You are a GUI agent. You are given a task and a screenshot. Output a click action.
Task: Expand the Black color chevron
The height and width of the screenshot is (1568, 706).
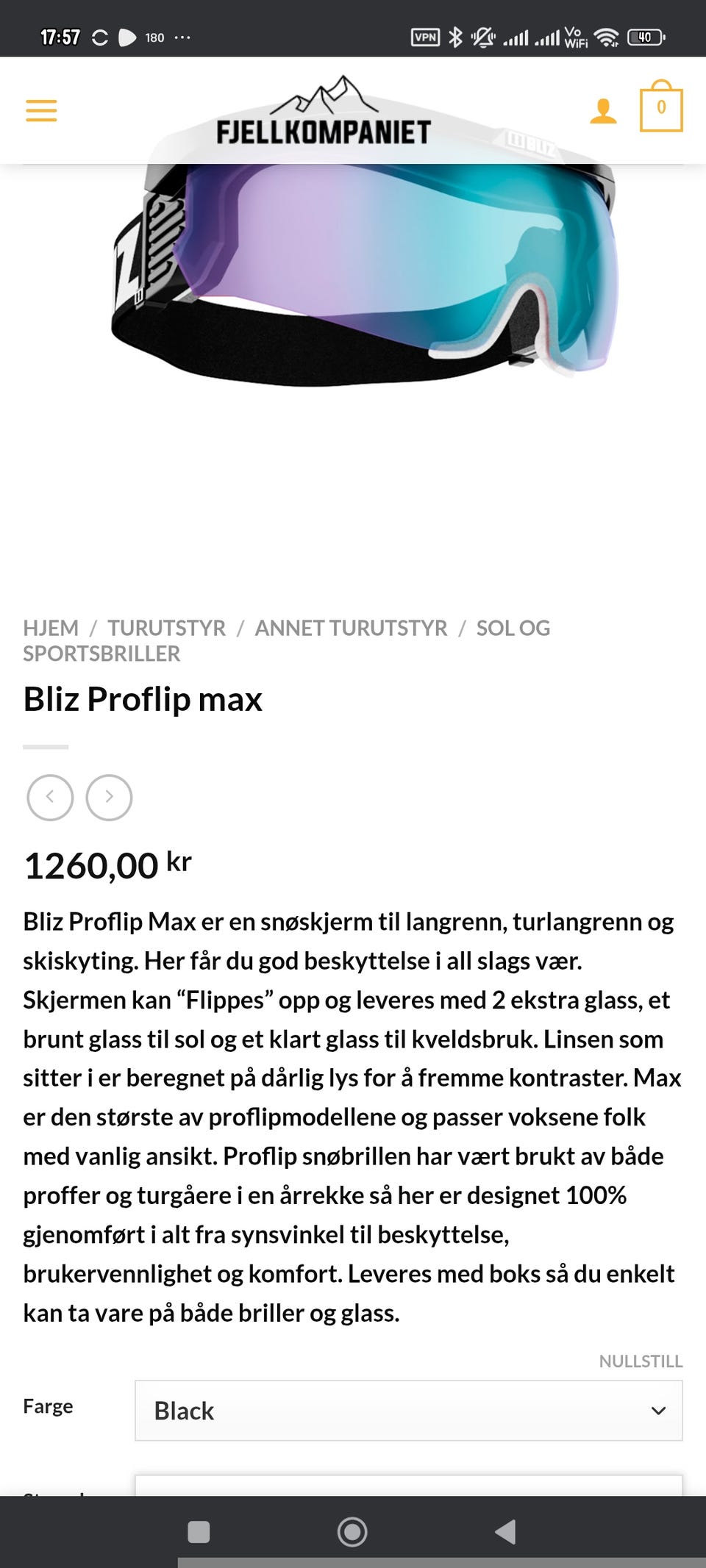pyautogui.click(x=657, y=1411)
